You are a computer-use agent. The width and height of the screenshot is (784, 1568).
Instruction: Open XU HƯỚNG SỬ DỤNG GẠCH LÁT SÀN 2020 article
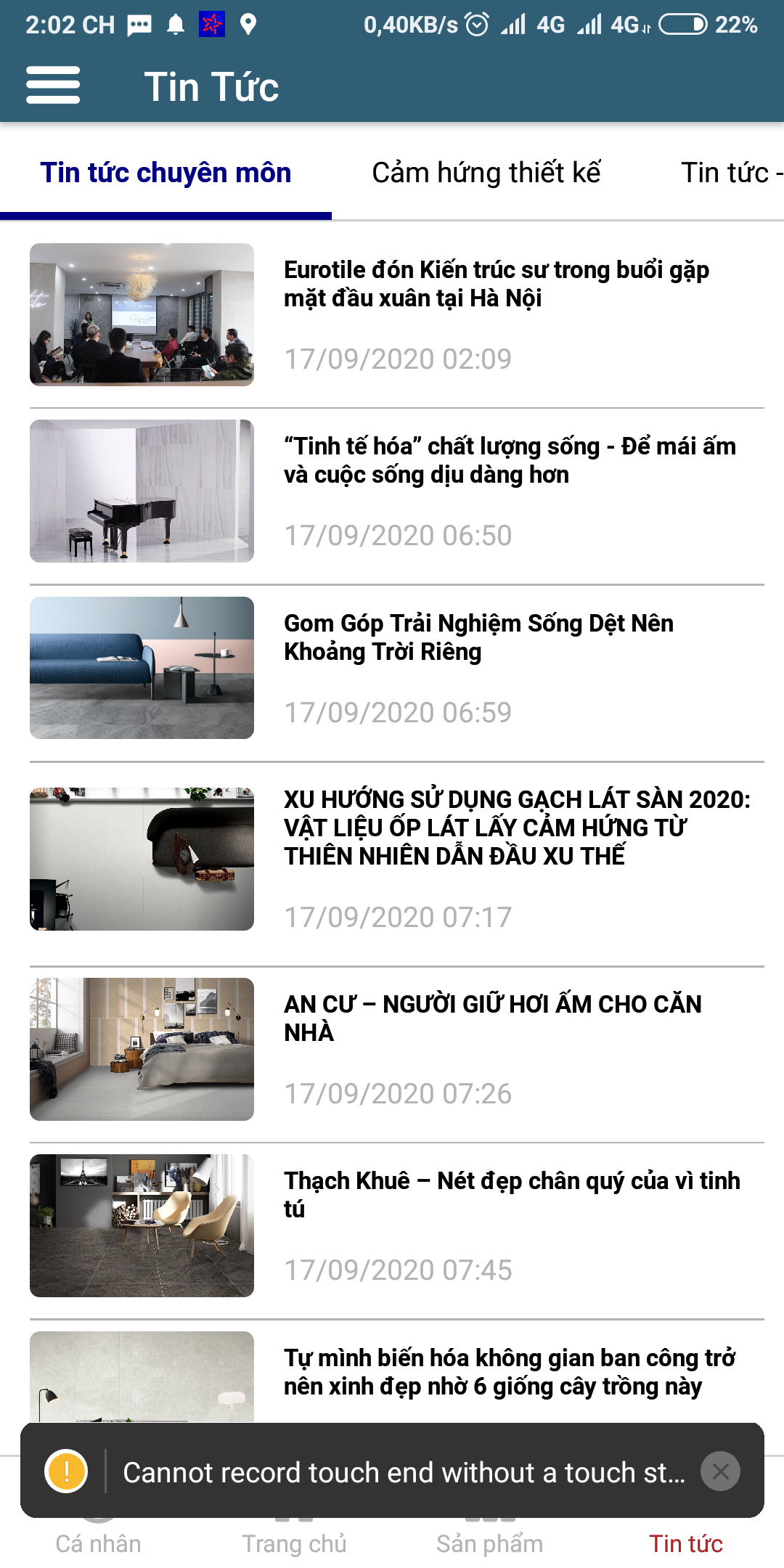click(x=396, y=859)
